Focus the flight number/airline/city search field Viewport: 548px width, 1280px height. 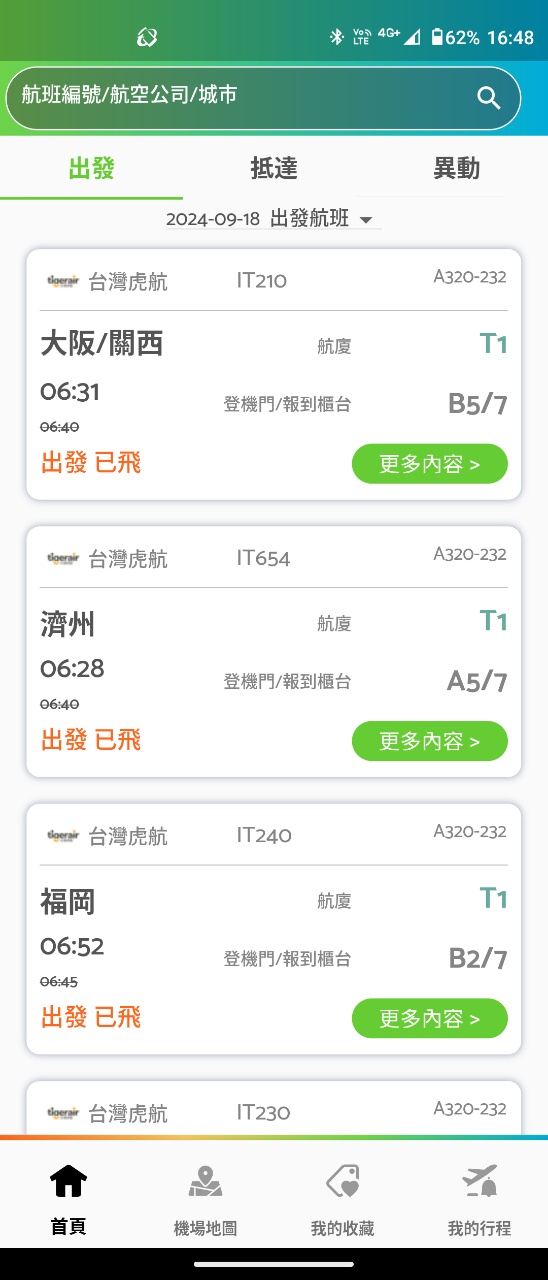point(263,98)
